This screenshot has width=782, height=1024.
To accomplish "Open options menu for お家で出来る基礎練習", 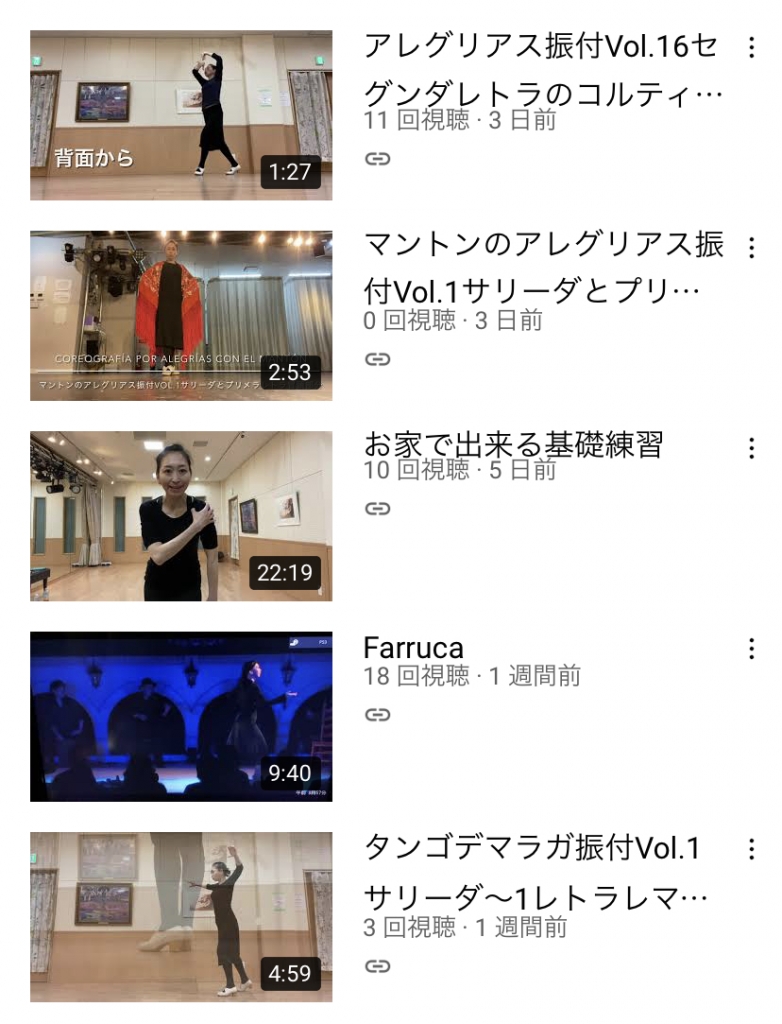I will (751, 448).
